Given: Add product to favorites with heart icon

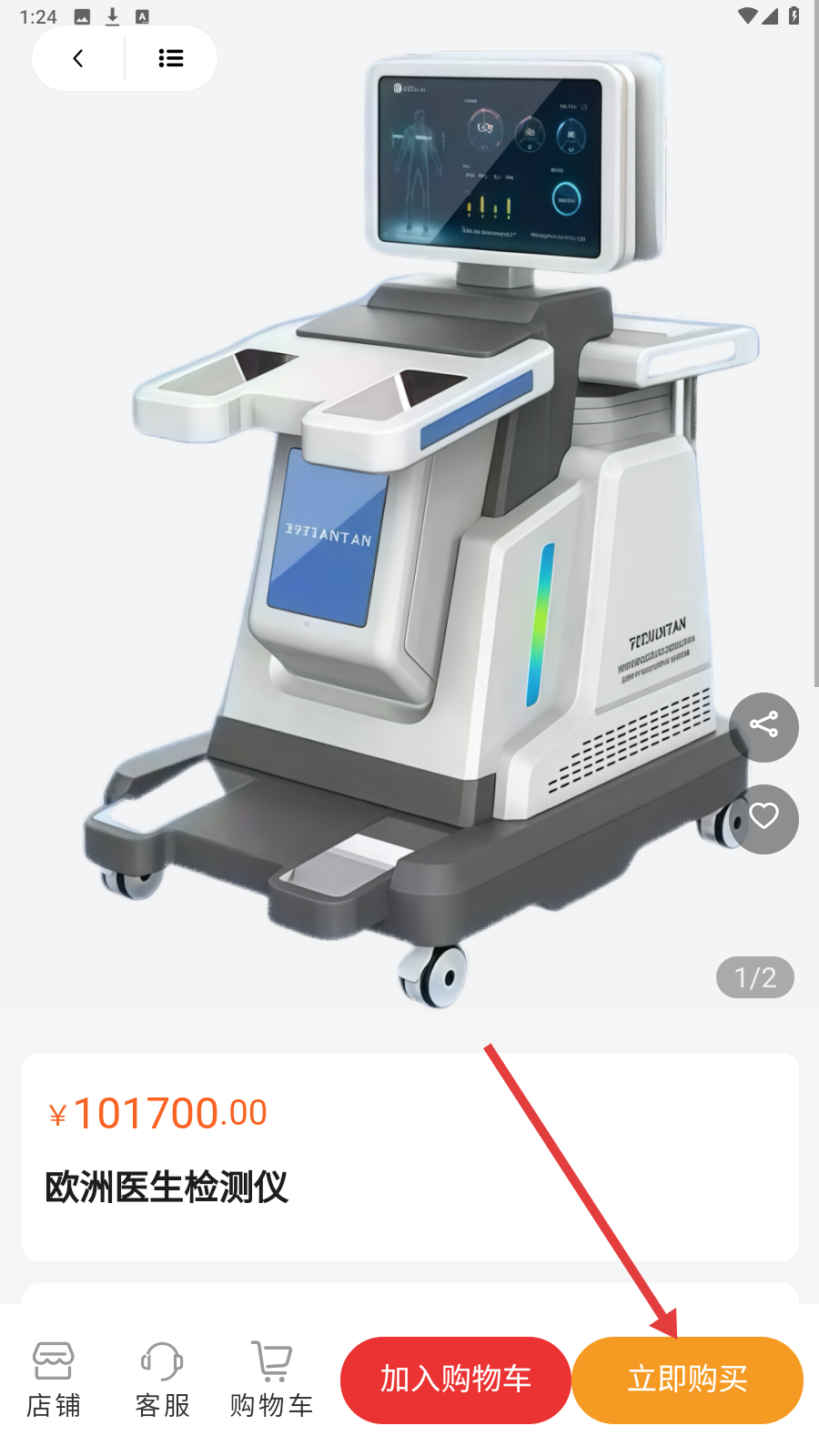Looking at the screenshot, I should 763,817.
